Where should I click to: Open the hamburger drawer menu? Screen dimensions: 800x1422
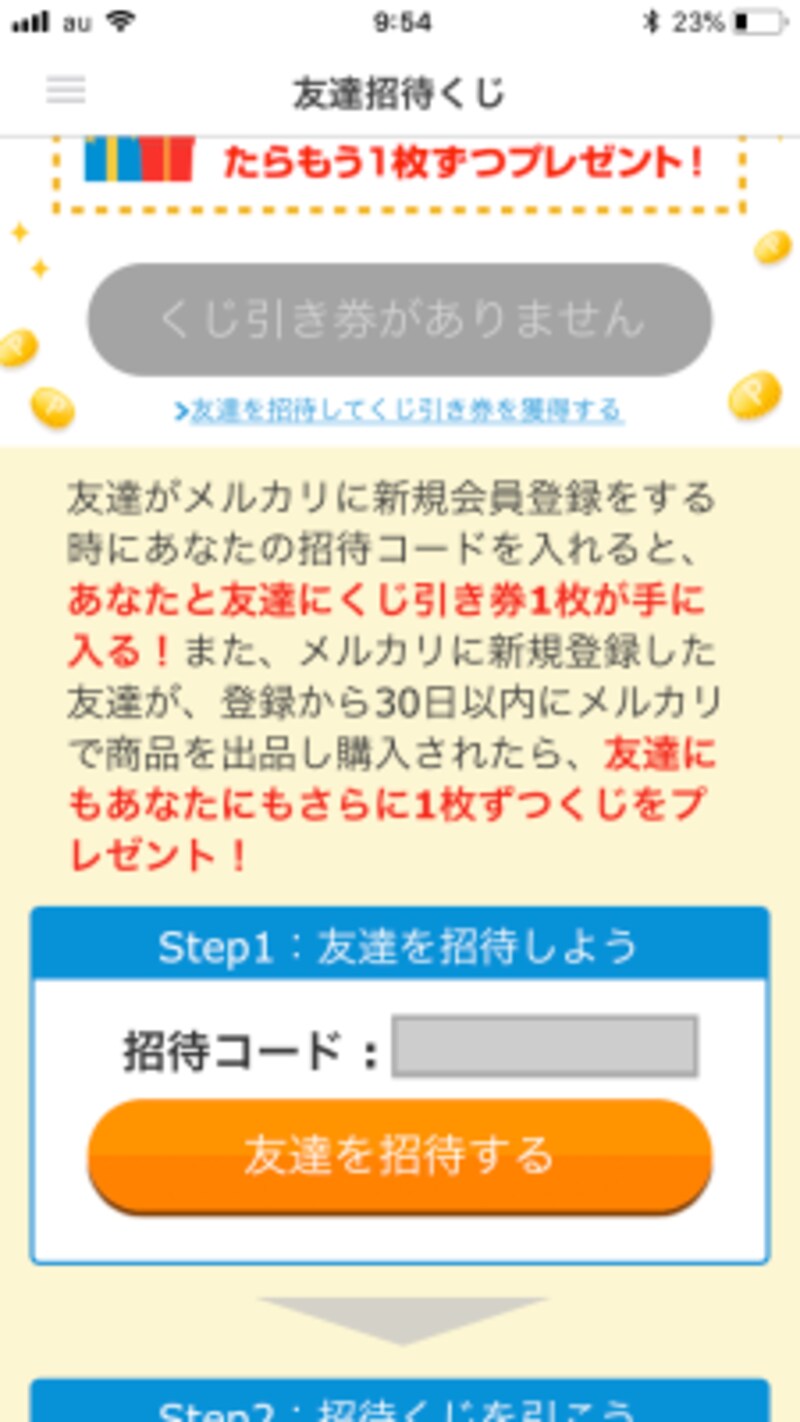[66, 91]
